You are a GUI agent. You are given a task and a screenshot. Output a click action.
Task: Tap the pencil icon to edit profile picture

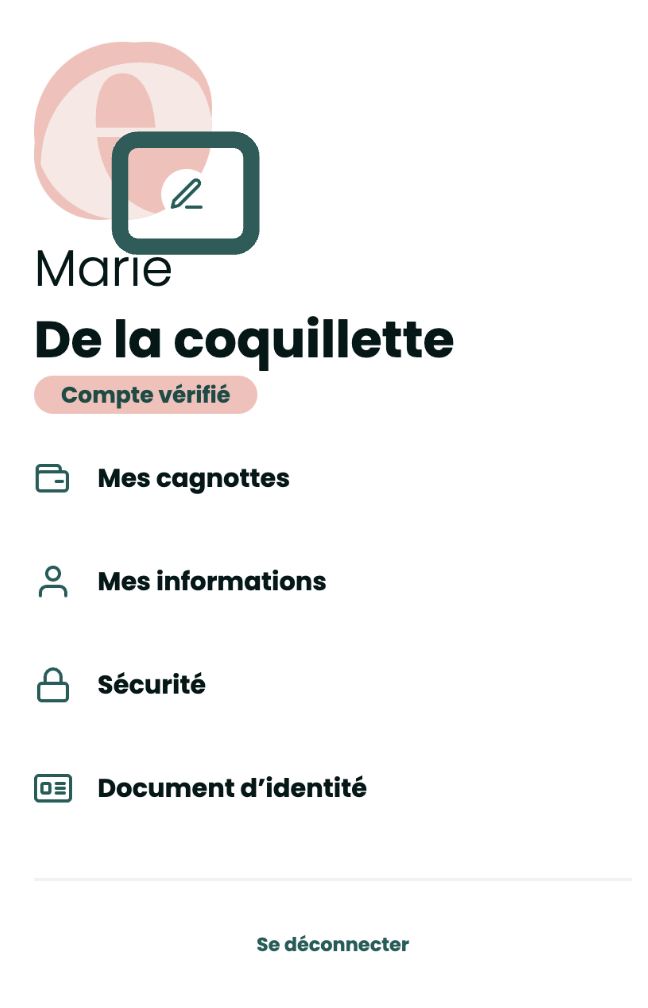click(186, 193)
